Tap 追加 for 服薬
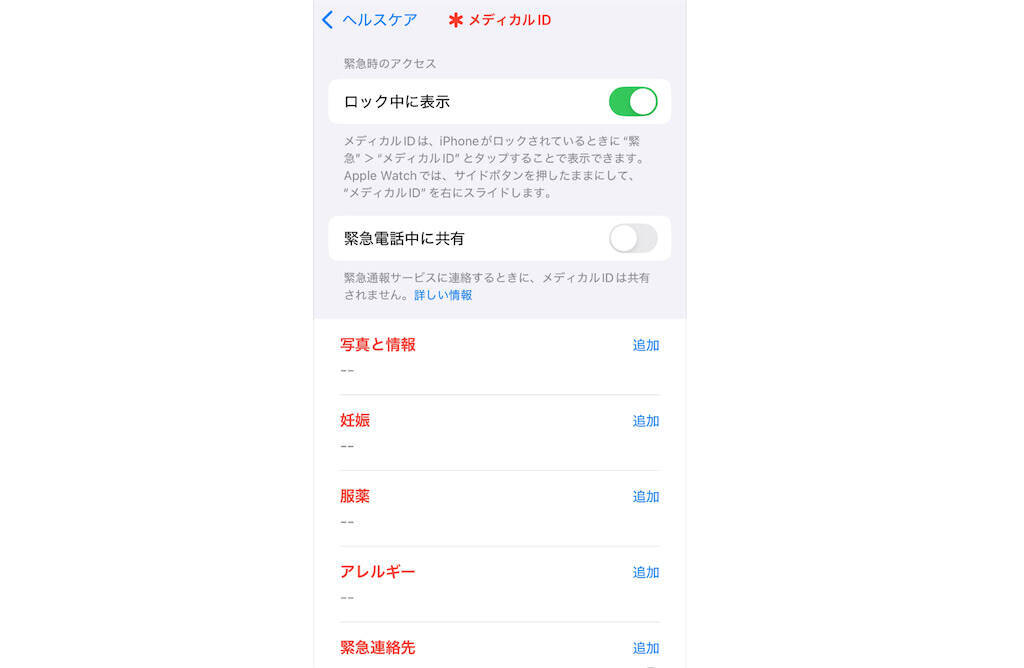Screen dimensions: 1024x668 [645, 497]
